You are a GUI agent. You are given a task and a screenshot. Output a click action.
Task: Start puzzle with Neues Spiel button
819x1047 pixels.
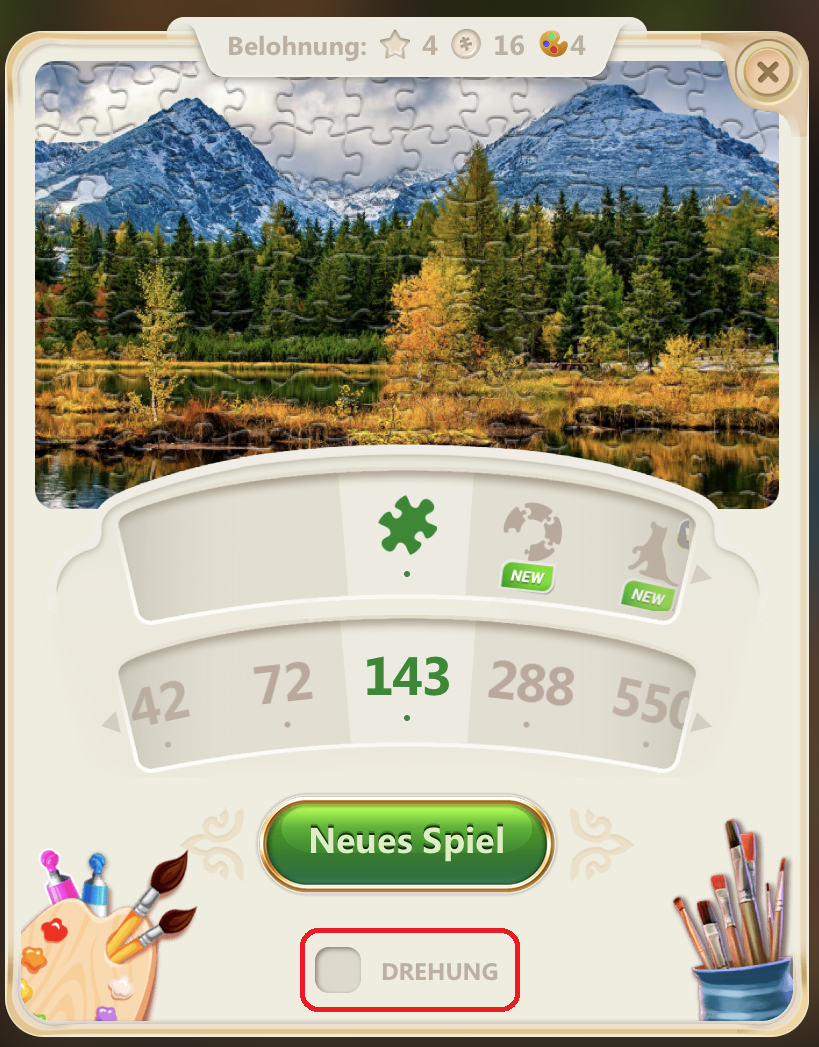[406, 841]
